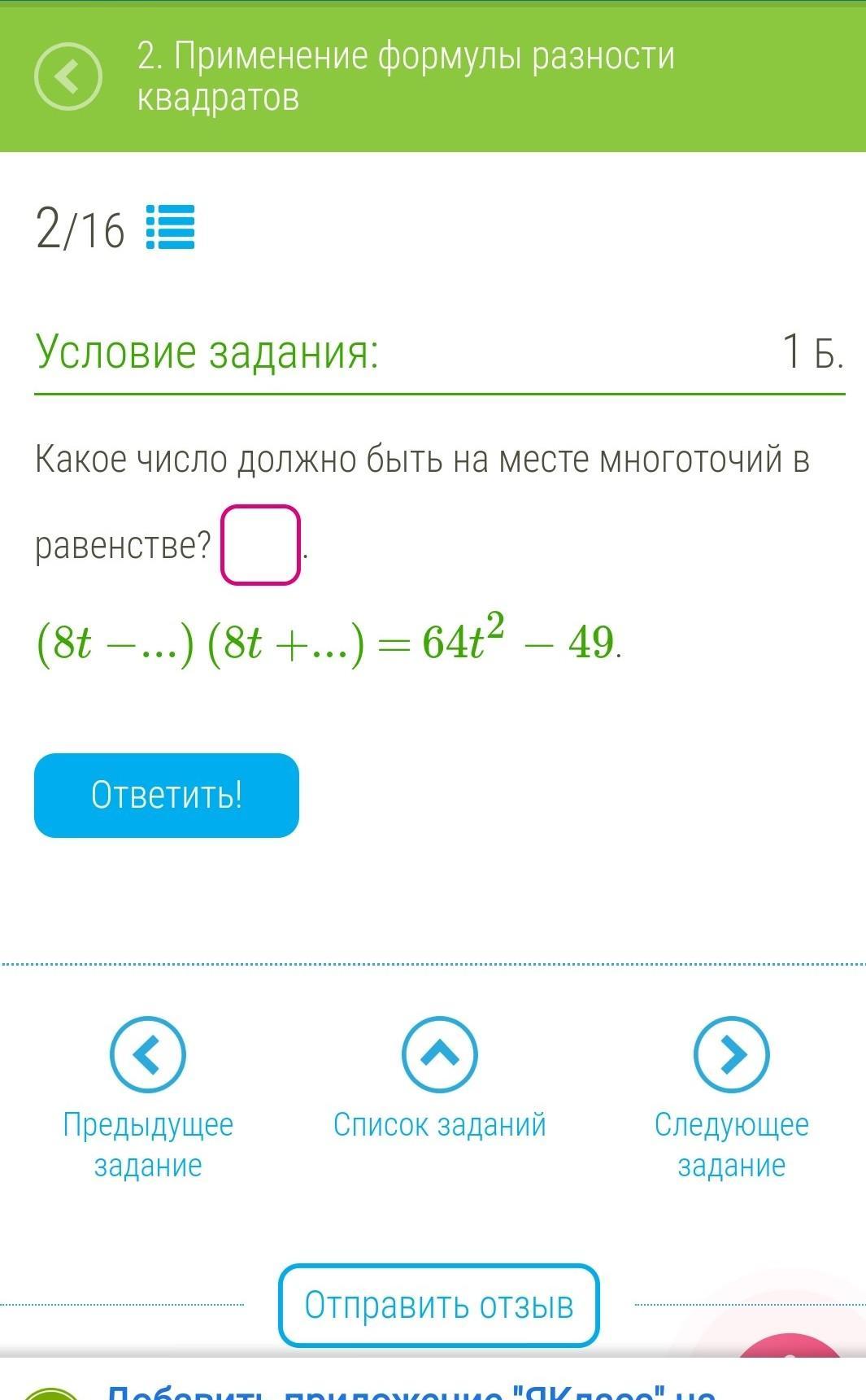
Task: Open the task list icon beside 2/16
Action: 170,227
